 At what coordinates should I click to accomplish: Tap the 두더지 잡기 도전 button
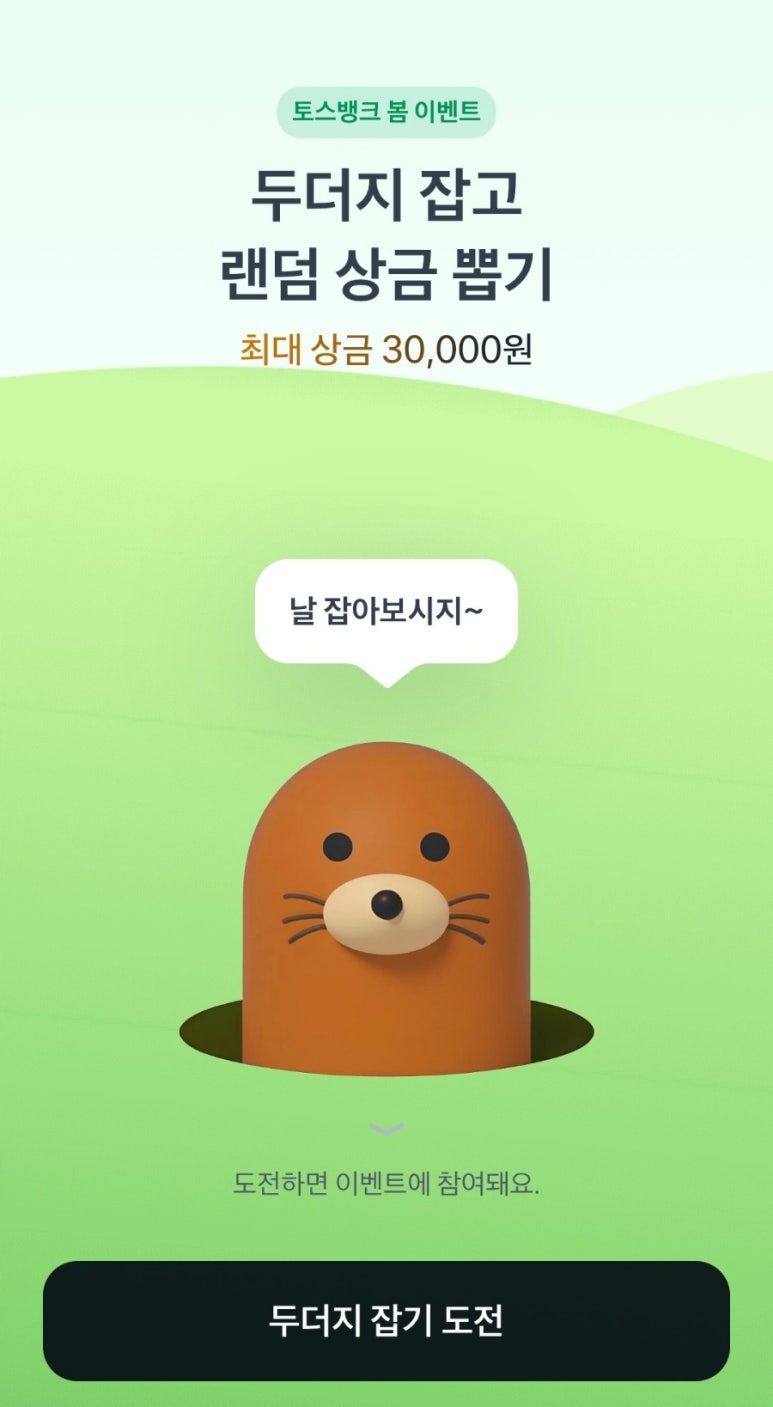[x=386, y=1320]
